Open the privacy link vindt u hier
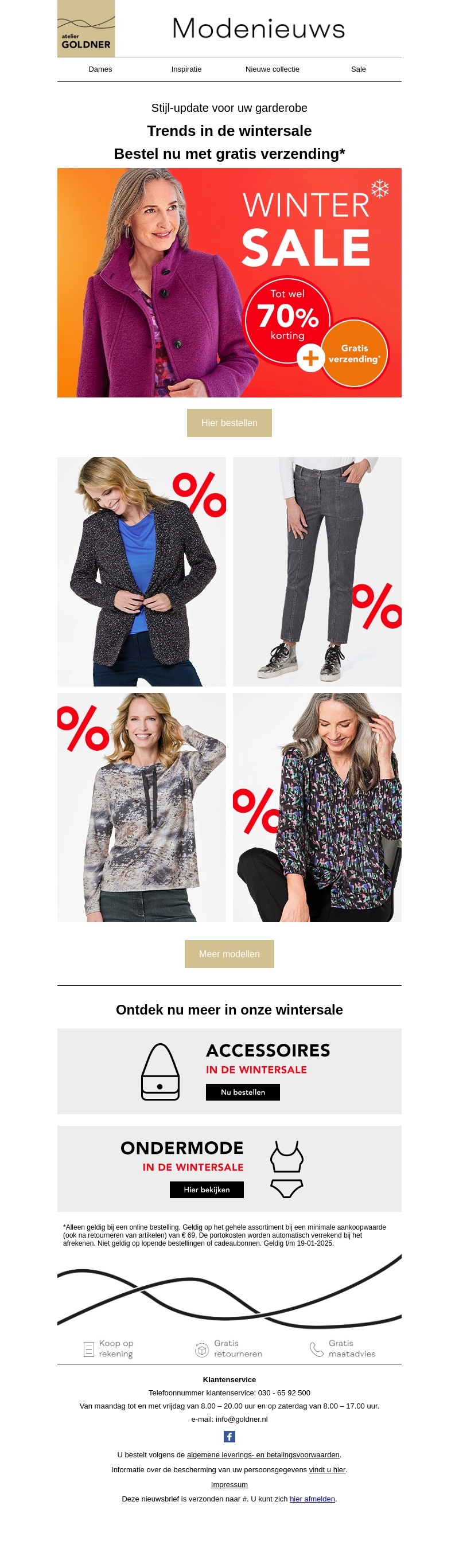Image resolution: width=459 pixels, height=1568 pixels. (x=327, y=1469)
